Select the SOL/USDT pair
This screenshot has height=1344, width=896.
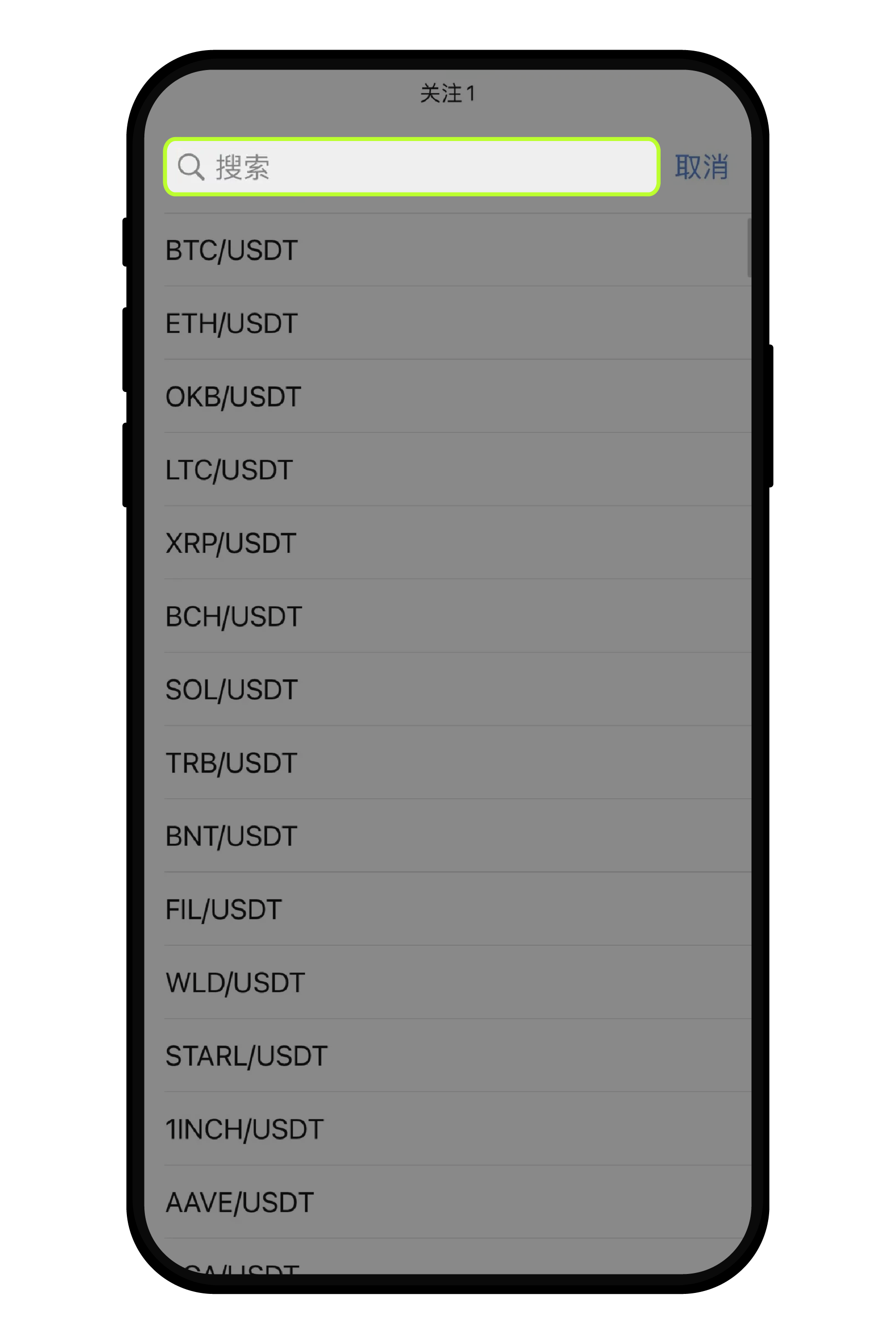pyautogui.click(x=231, y=689)
